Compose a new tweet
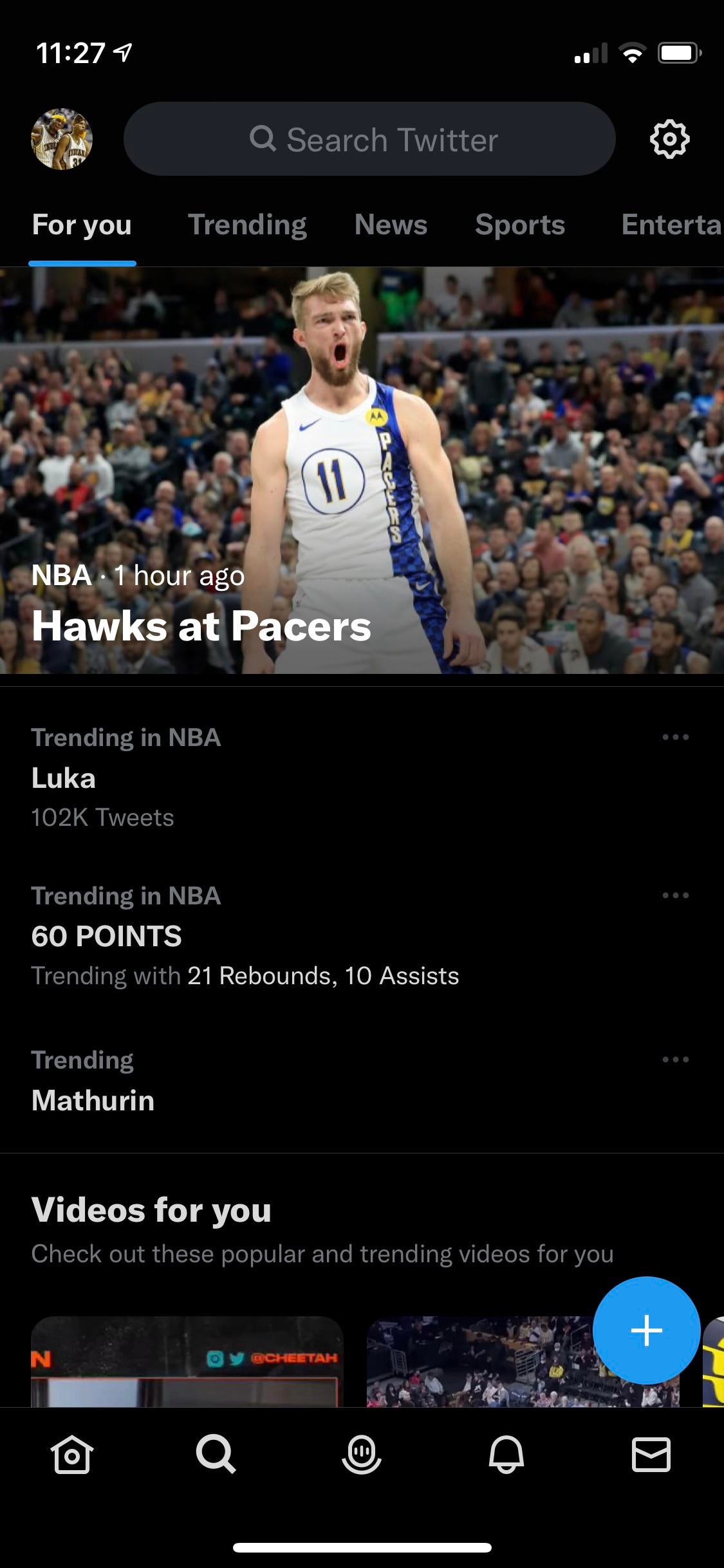Screen dimensions: 724x1568 pyautogui.click(x=646, y=1330)
